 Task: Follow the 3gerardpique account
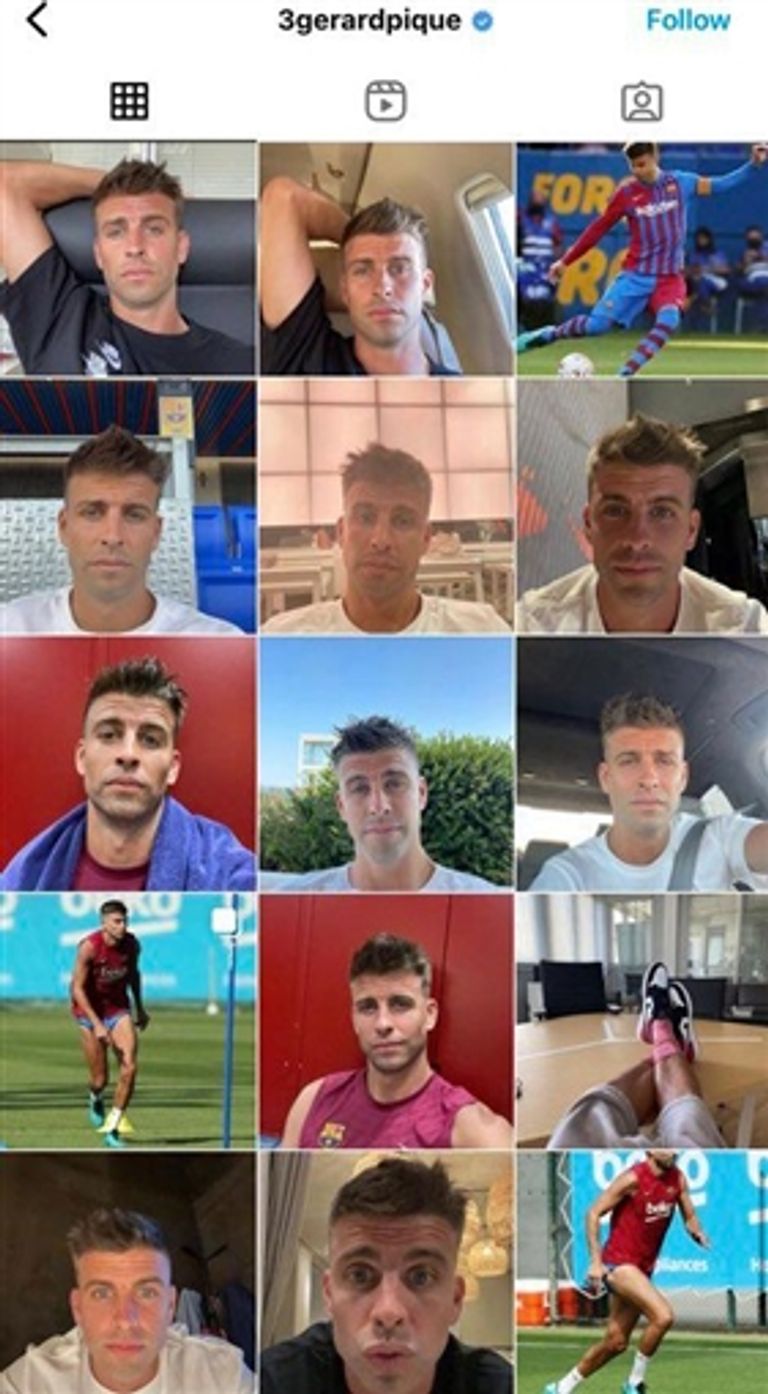tap(688, 20)
